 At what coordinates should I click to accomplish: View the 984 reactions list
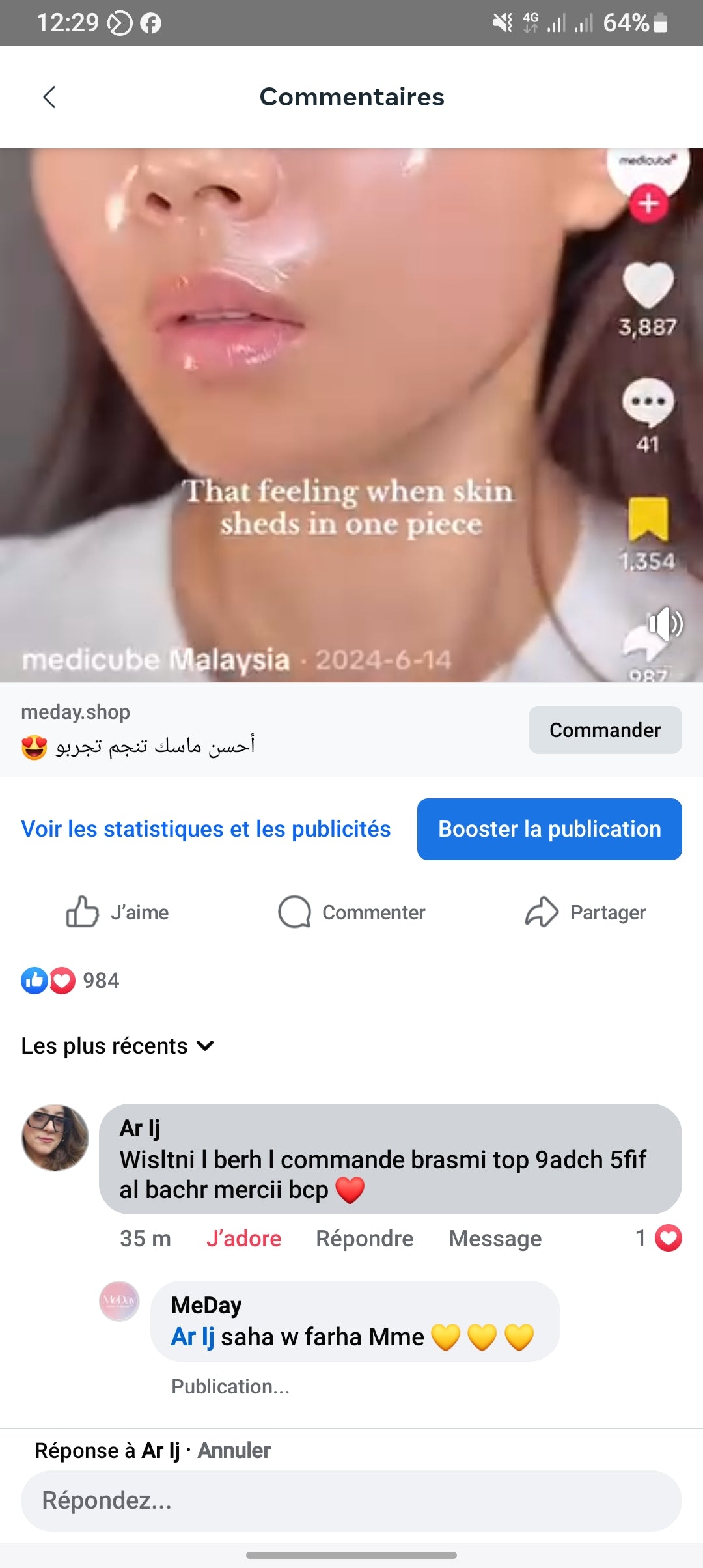(70, 981)
